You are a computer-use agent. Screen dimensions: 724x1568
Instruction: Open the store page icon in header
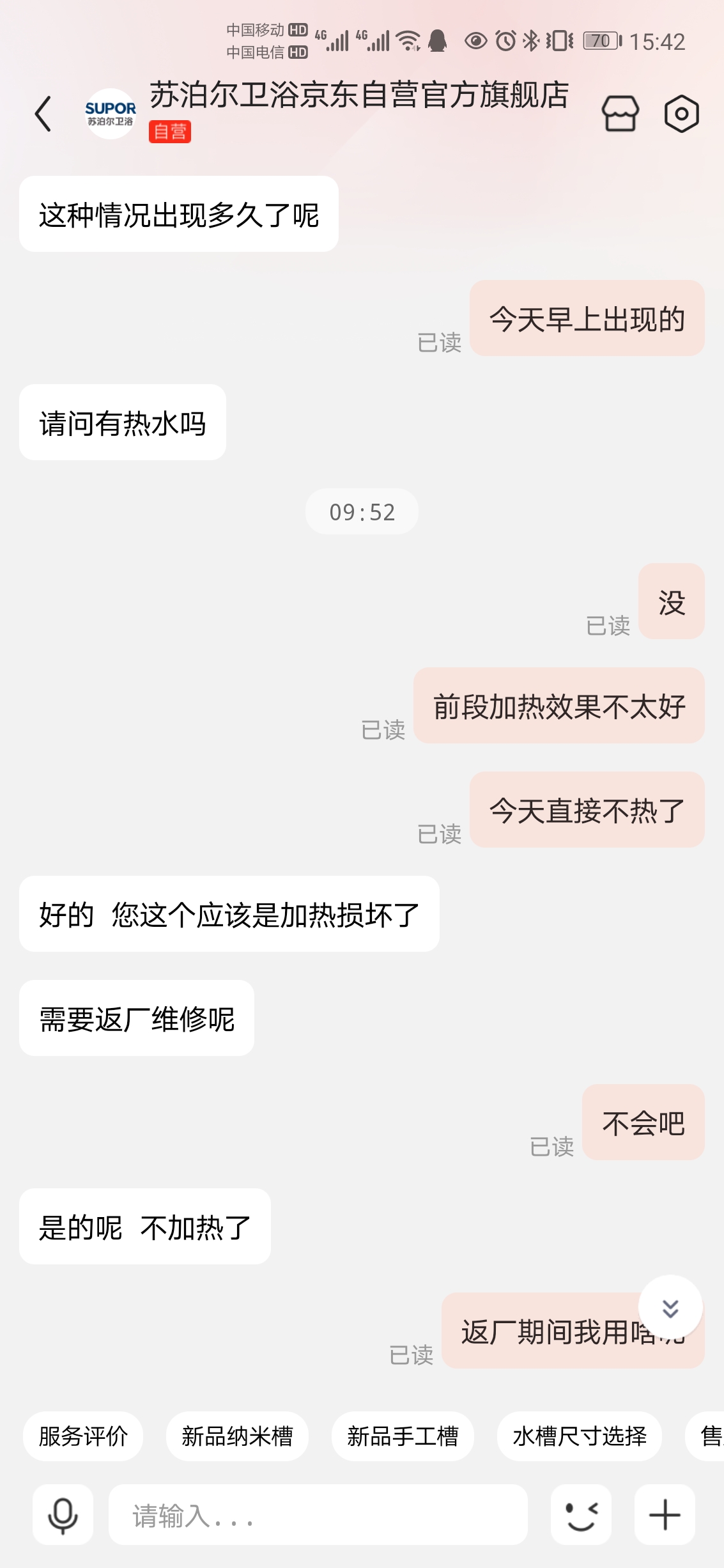[620, 114]
